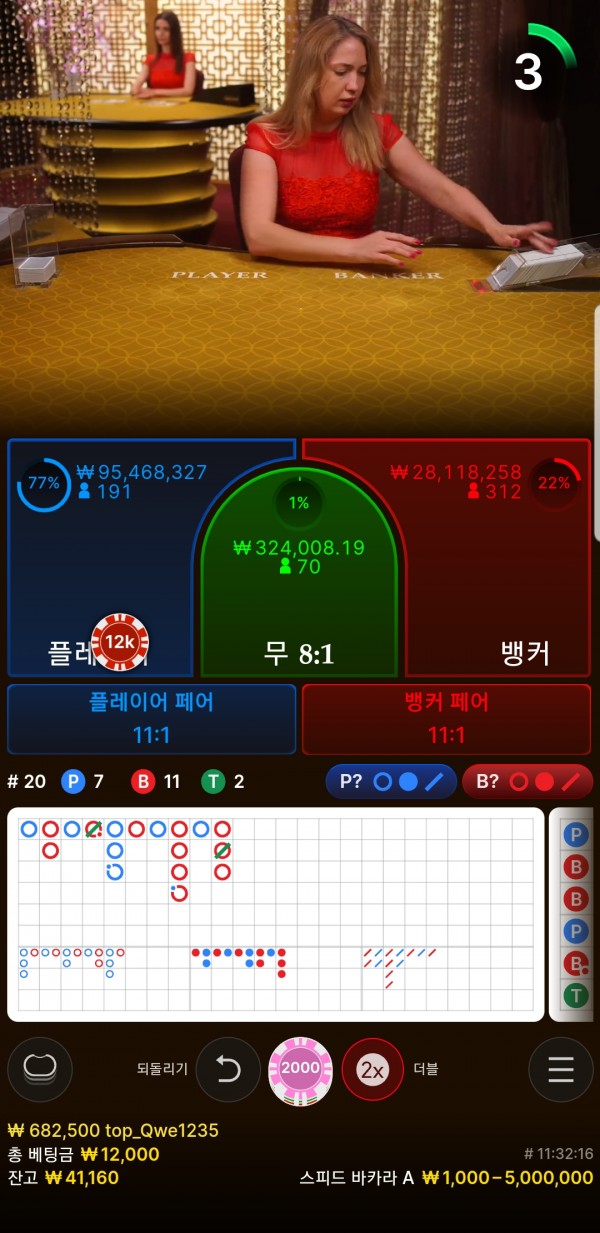This screenshot has height=1233, width=600.
Task: Bet on 플레이어 페어 11:1
Action: point(151,718)
